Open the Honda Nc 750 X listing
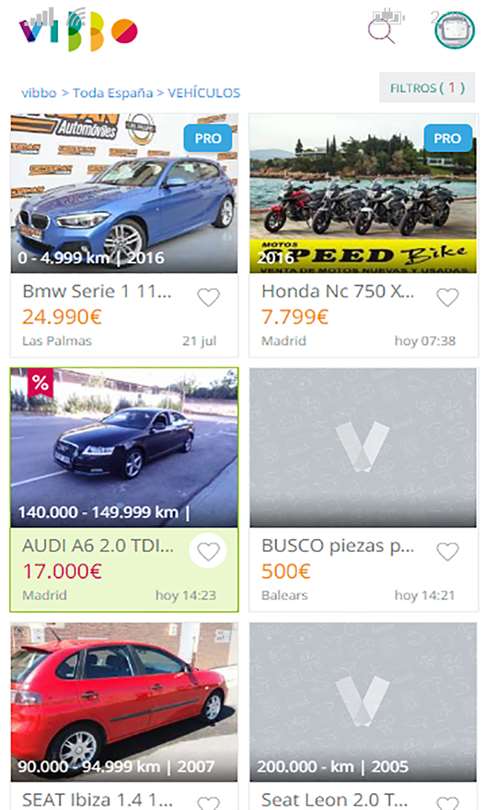The image size is (486, 810). [363, 236]
